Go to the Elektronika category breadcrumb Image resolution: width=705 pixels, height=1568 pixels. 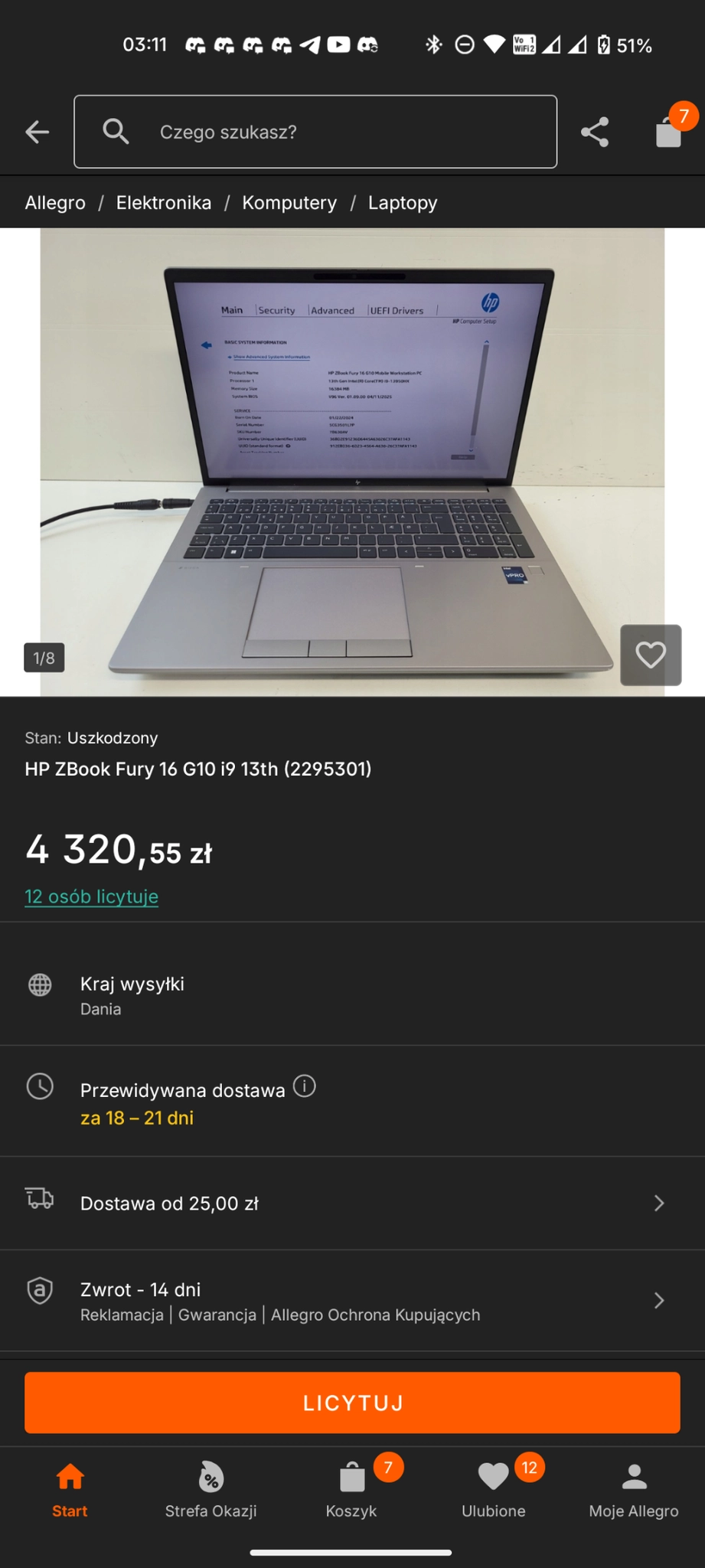coord(163,203)
